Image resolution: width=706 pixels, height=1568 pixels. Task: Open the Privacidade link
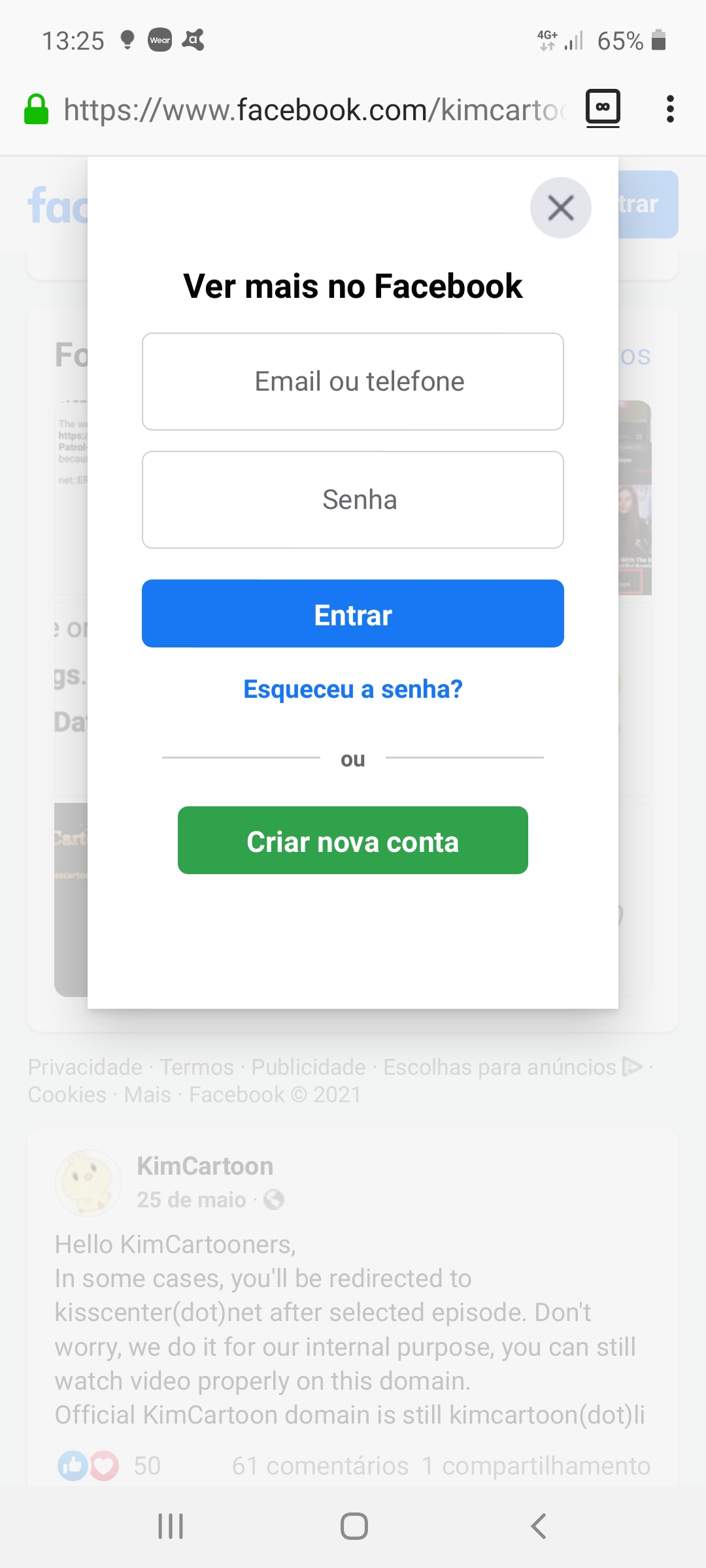click(84, 1066)
